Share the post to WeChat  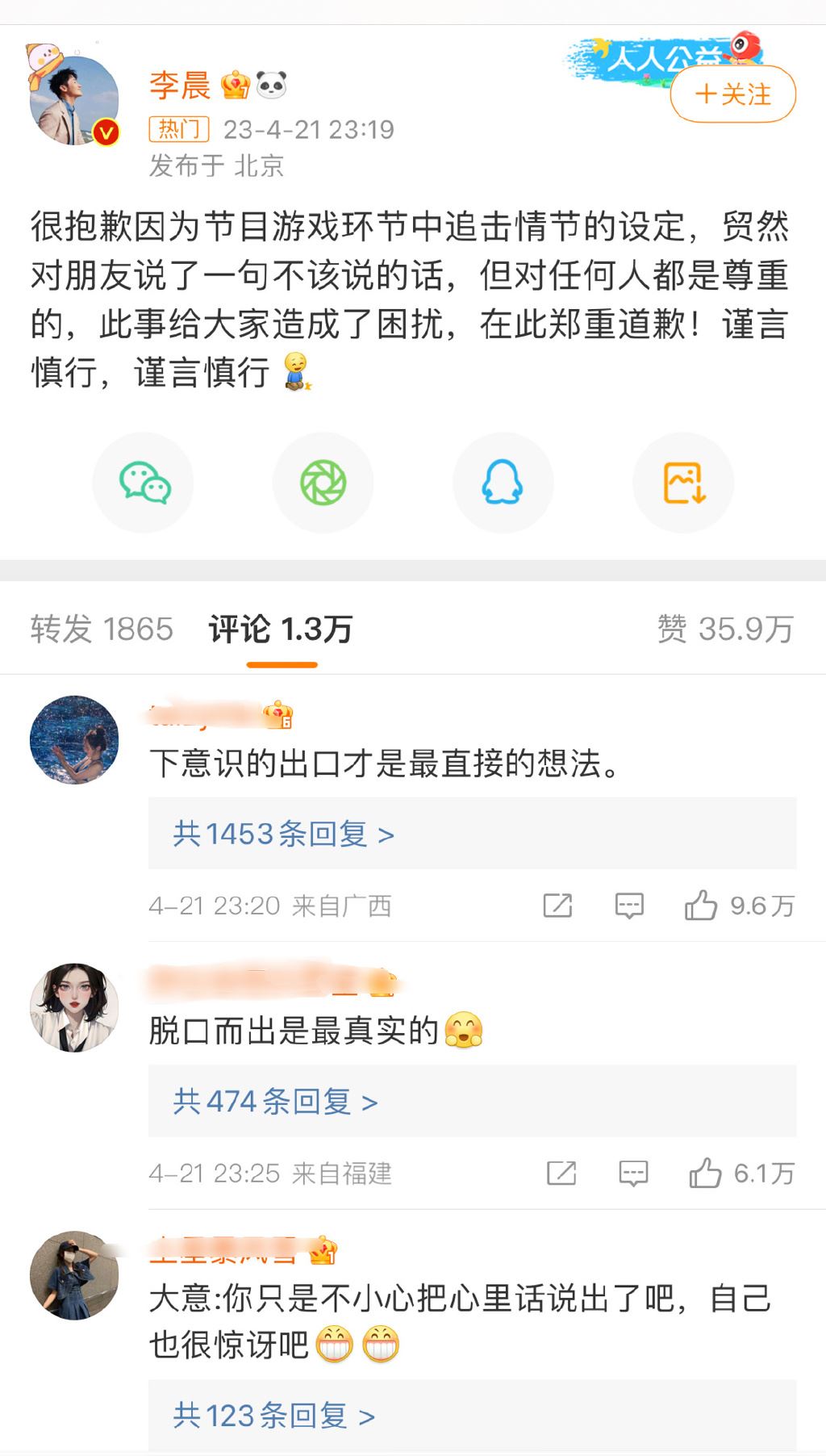pyautogui.click(x=144, y=483)
